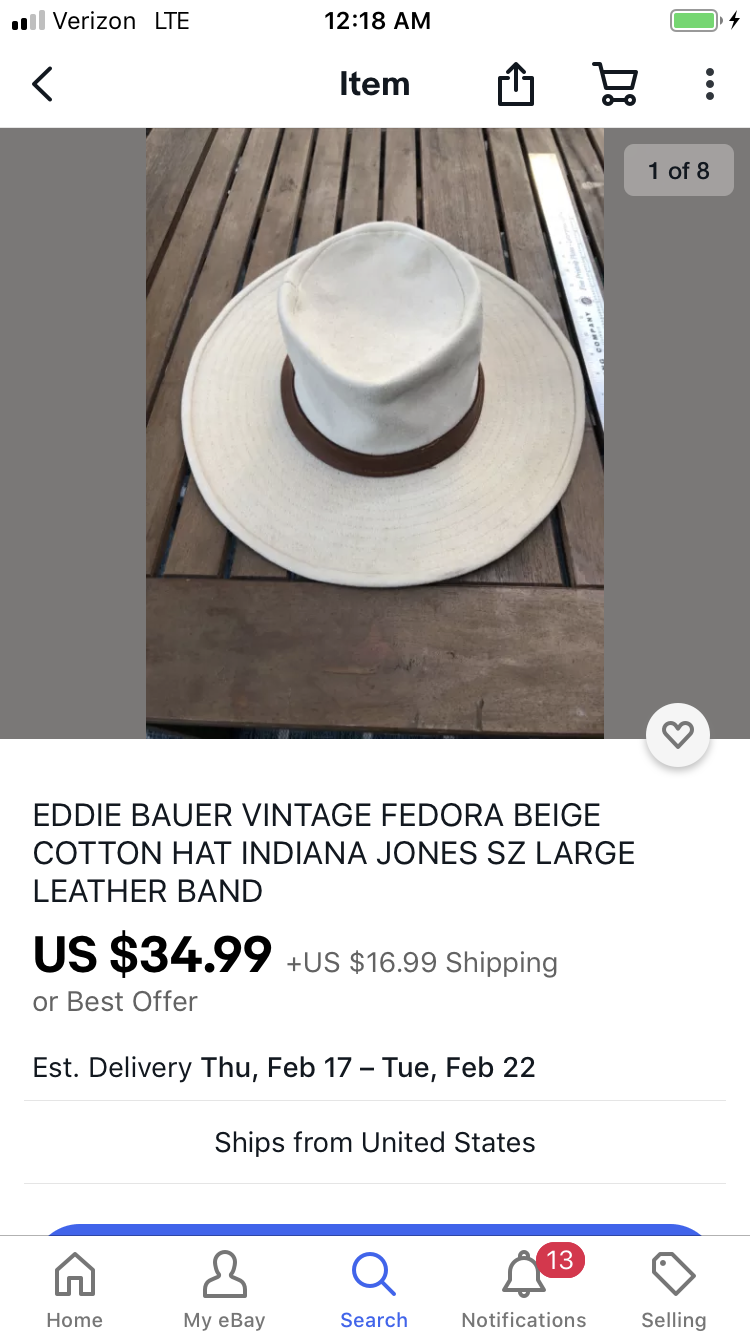The image size is (750, 1334).
Task: Add item to watchlist with heart
Action: 678,736
